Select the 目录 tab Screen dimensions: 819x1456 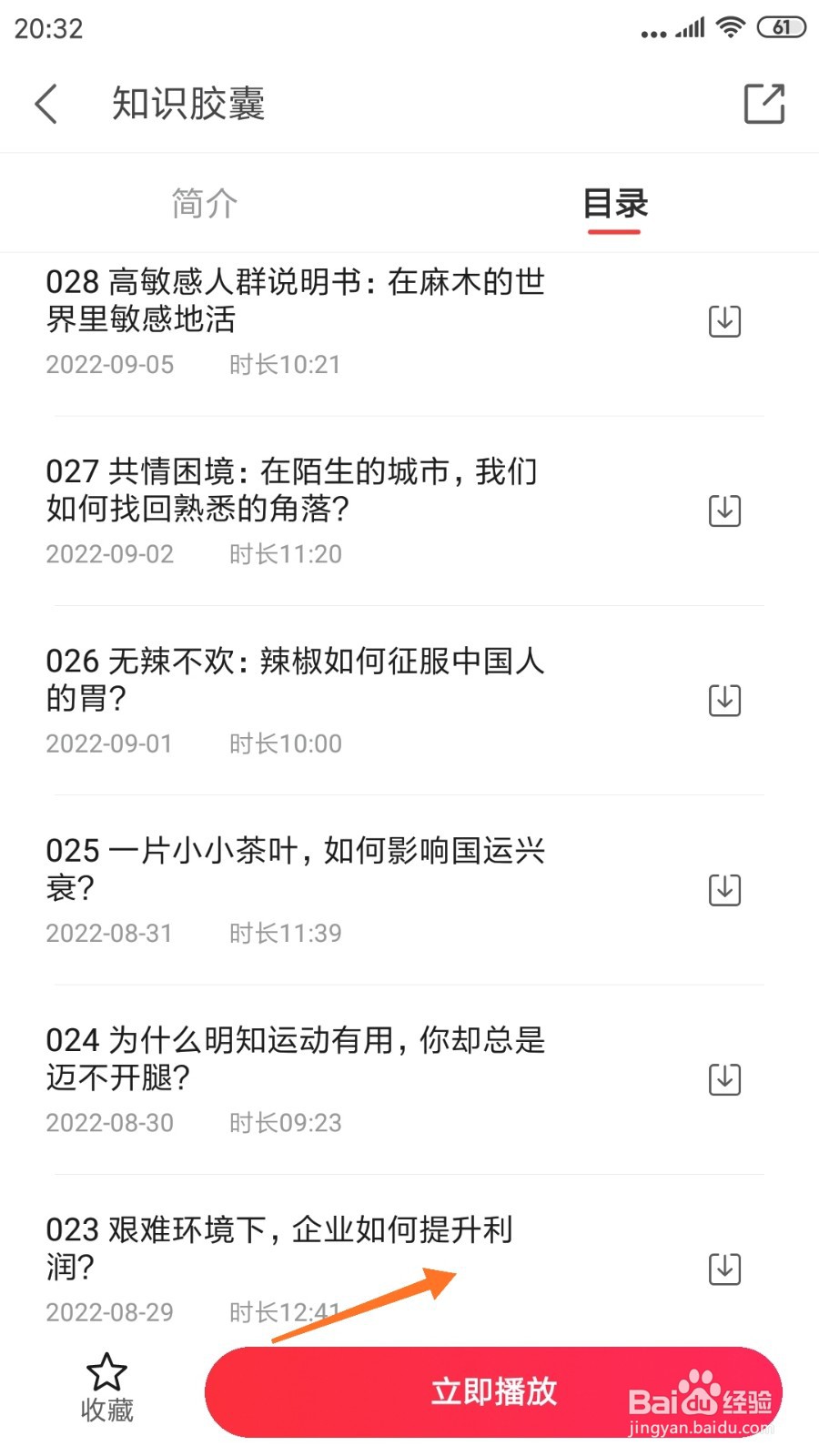[615, 203]
